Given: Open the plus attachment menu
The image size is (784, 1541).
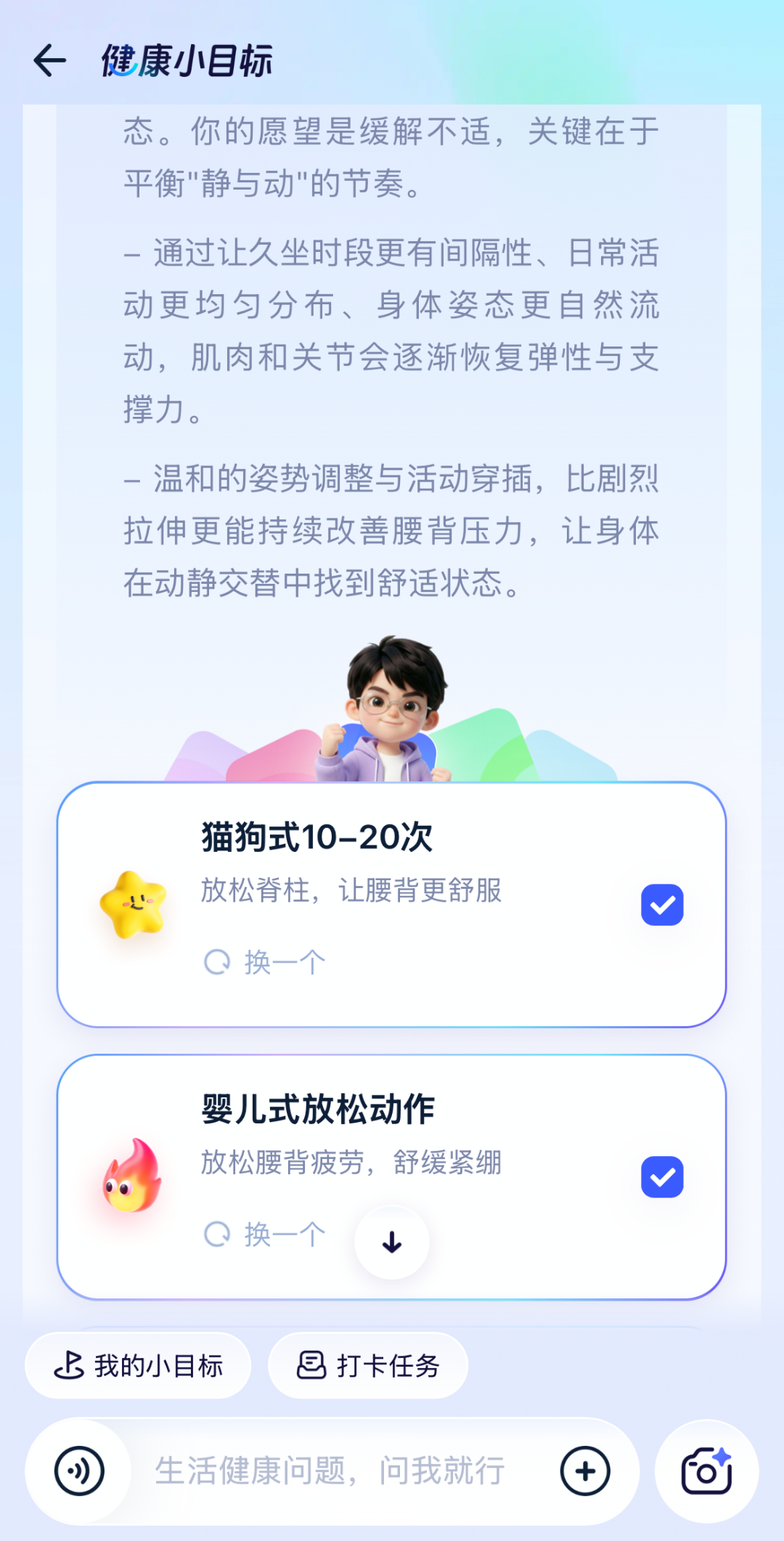Looking at the screenshot, I should (x=585, y=1471).
